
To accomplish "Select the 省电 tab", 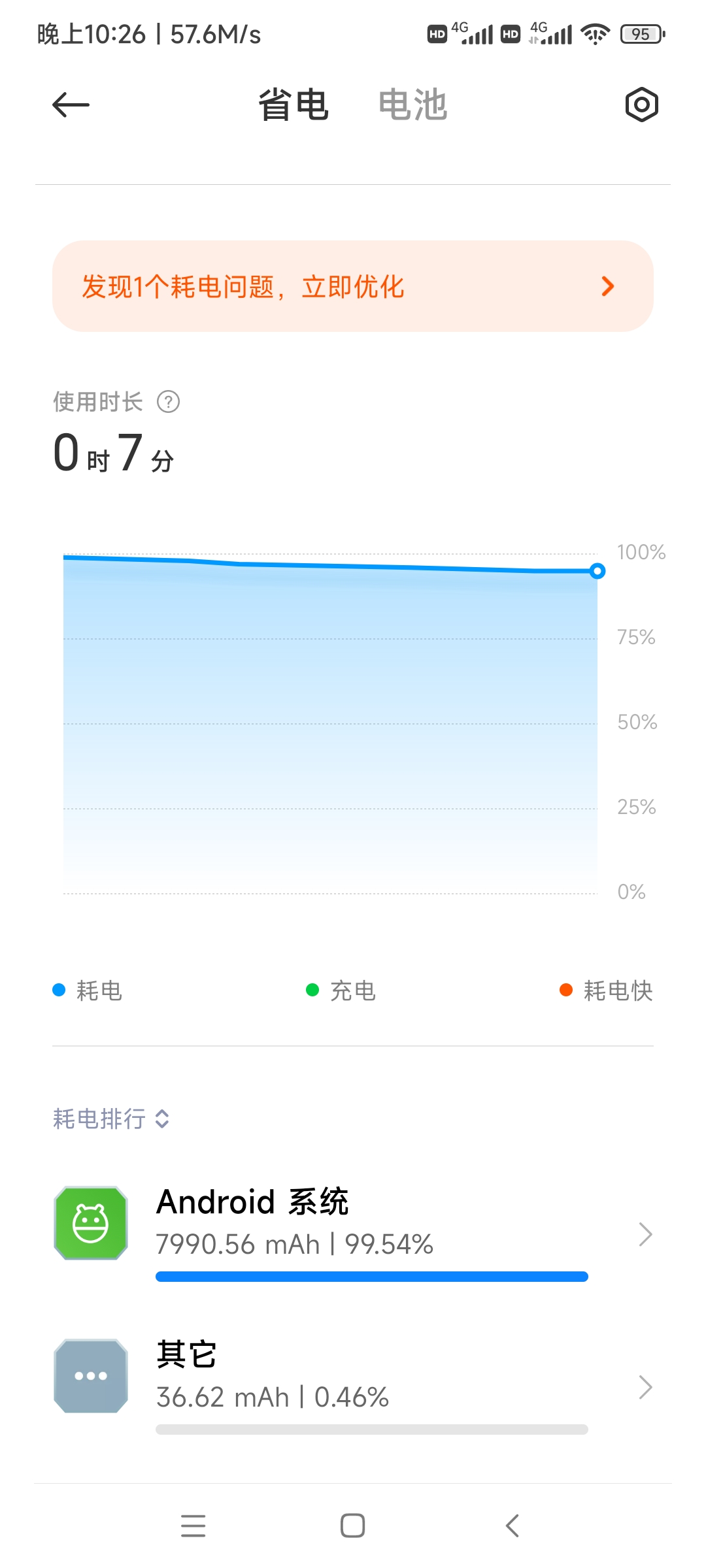I will tap(294, 105).
